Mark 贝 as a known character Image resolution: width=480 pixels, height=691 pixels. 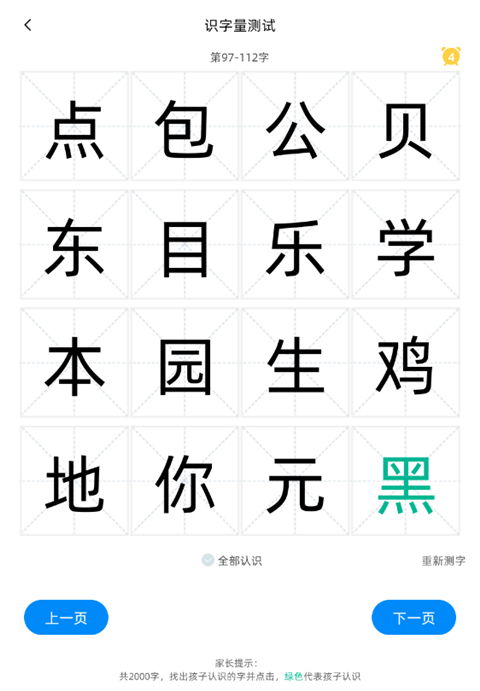click(x=406, y=126)
